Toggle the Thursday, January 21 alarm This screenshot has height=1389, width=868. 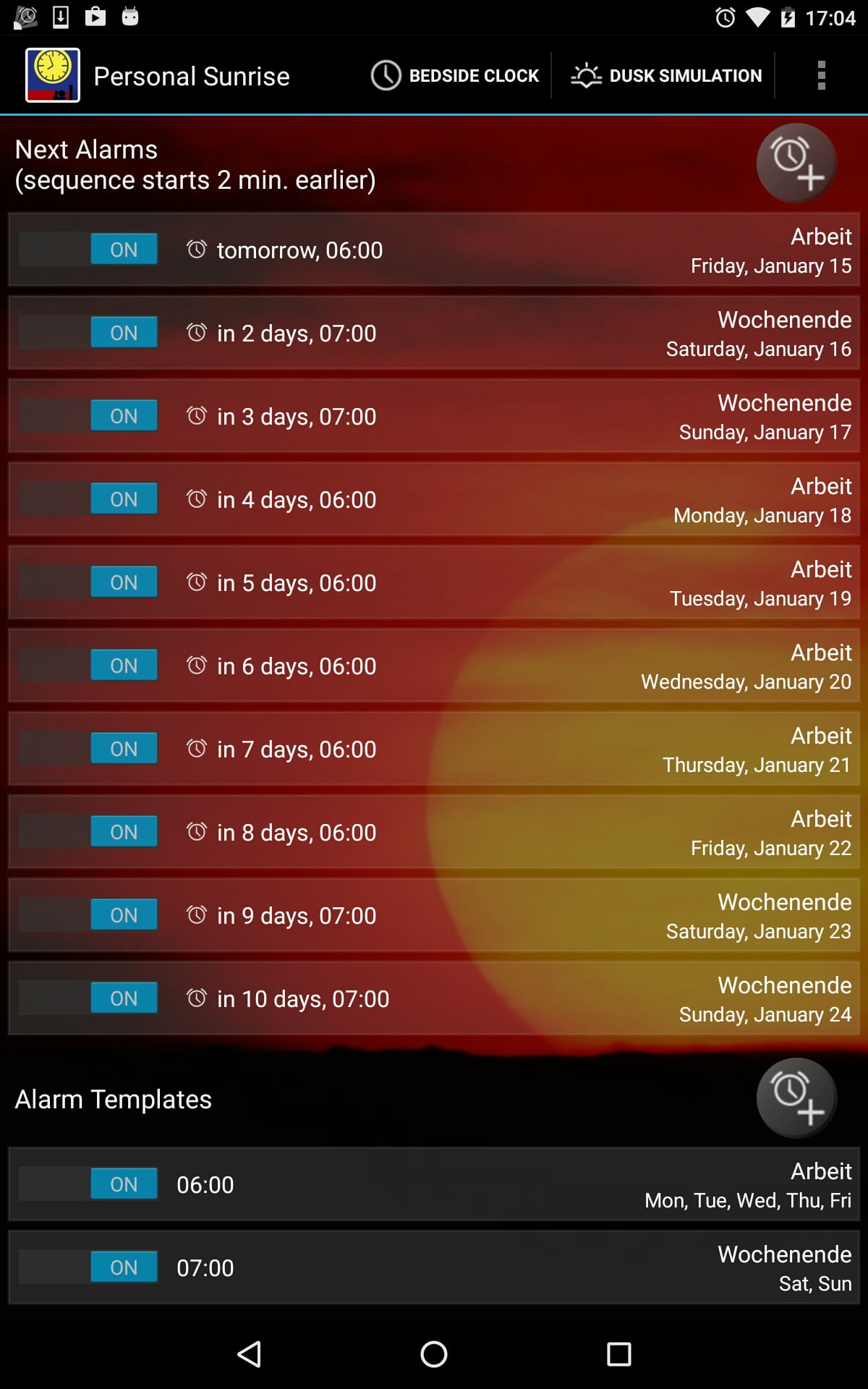point(88,748)
